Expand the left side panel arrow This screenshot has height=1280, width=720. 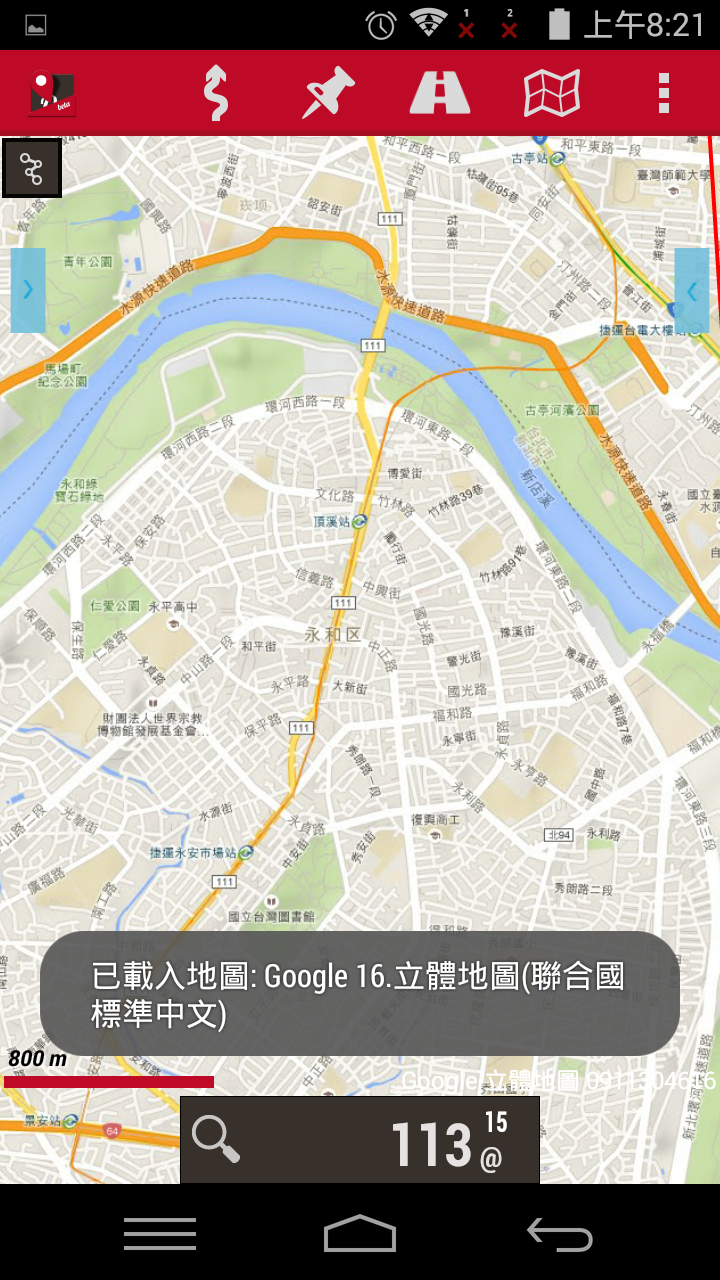coord(28,290)
